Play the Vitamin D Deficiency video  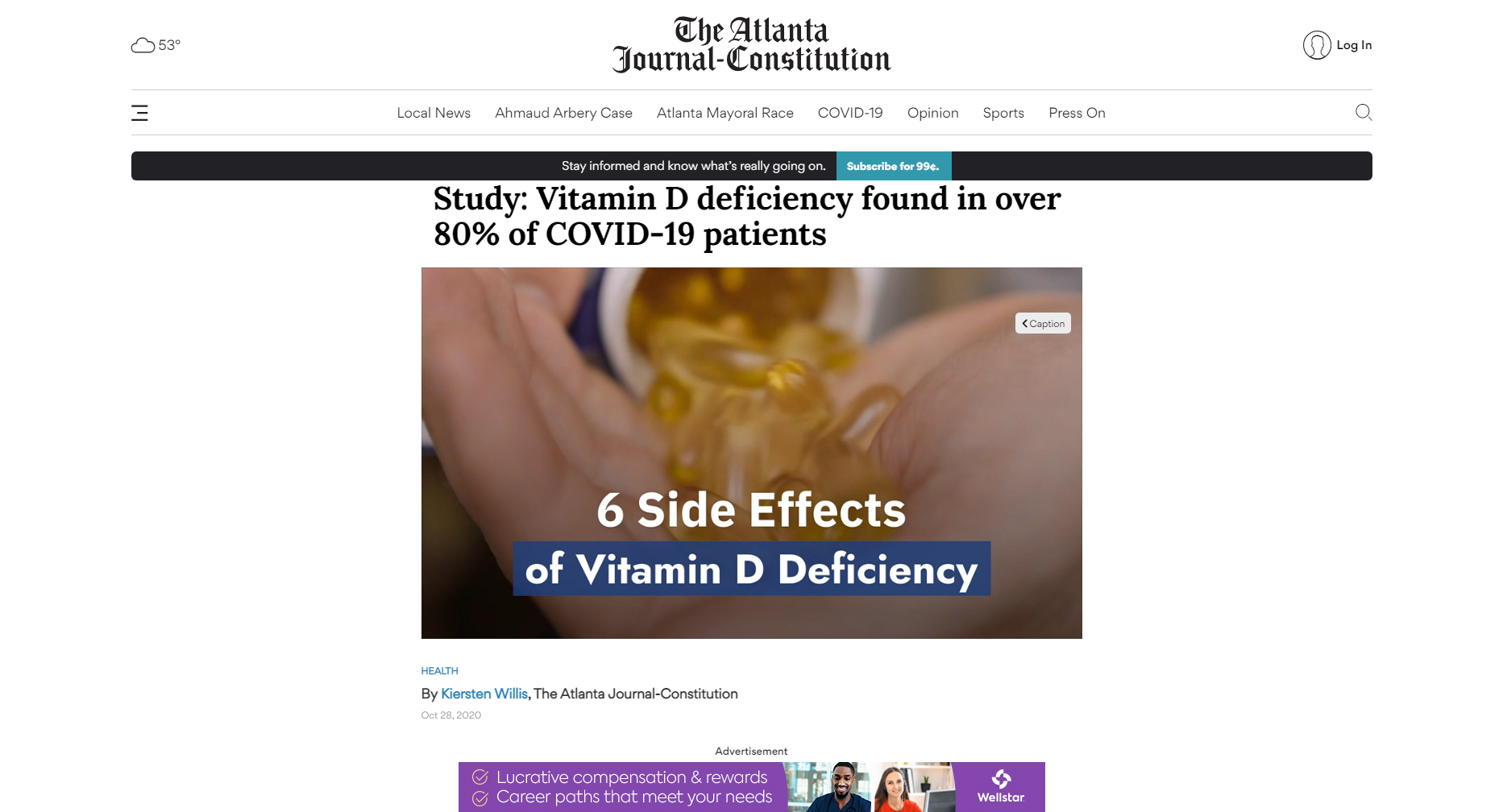[x=751, y=453]
